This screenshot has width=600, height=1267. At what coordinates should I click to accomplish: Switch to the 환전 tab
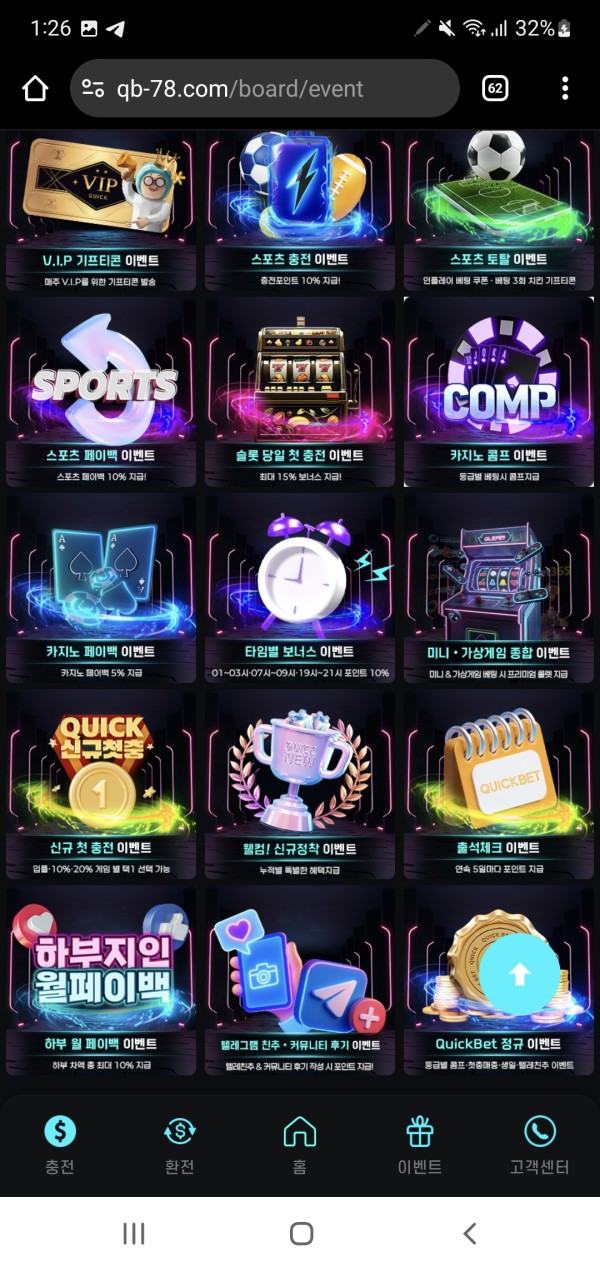(x=180, y=1145)
